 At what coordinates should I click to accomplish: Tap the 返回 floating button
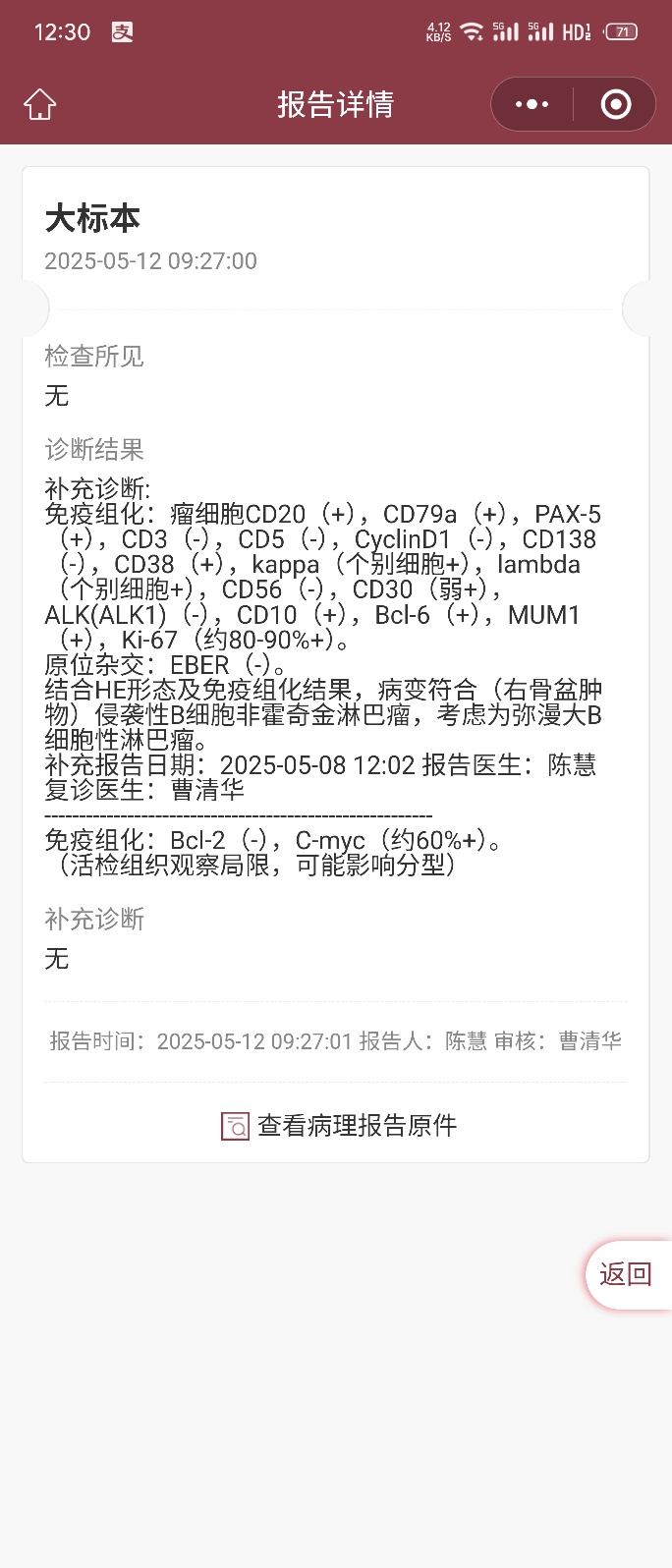626,1274
